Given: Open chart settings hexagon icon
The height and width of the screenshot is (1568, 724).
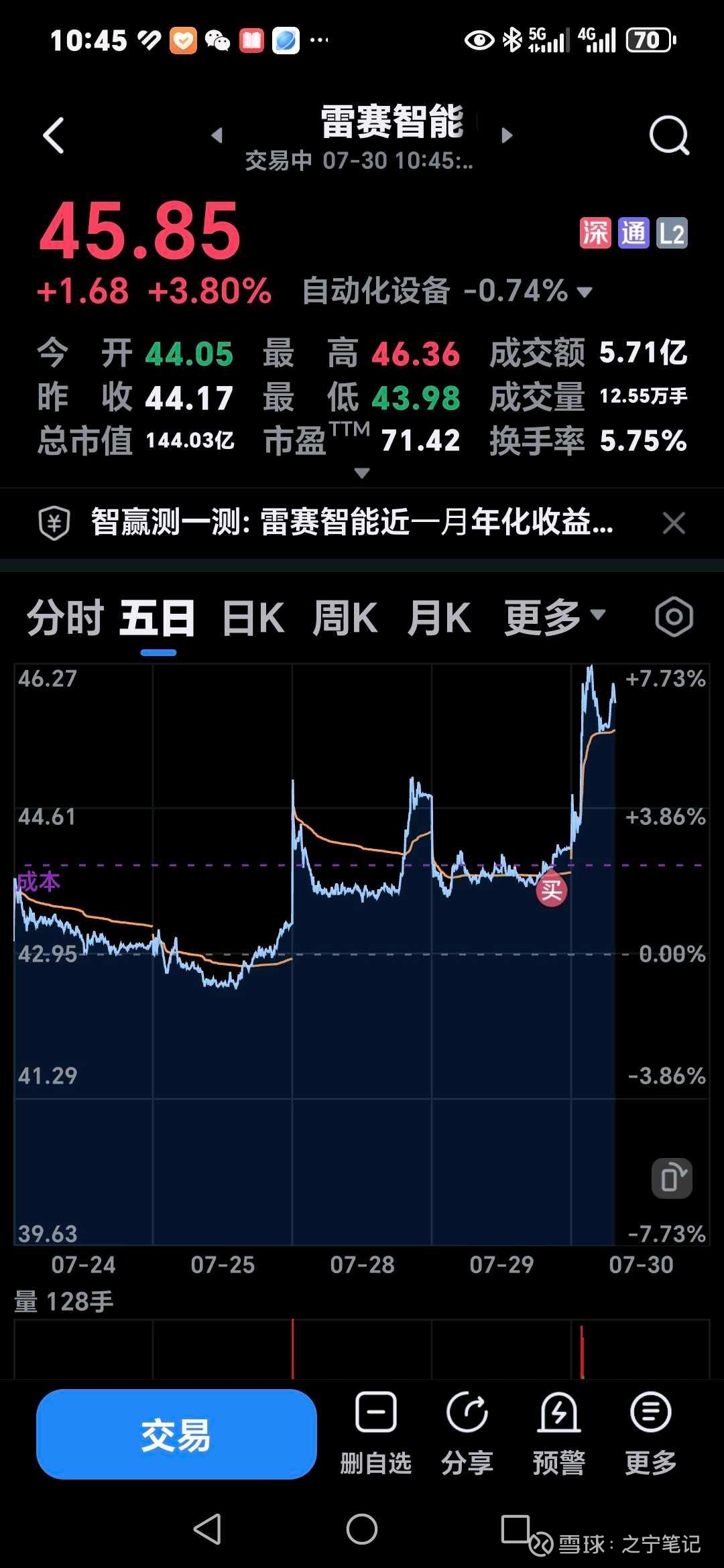Looking at the screenshot, I should click(x=674, y=617).
